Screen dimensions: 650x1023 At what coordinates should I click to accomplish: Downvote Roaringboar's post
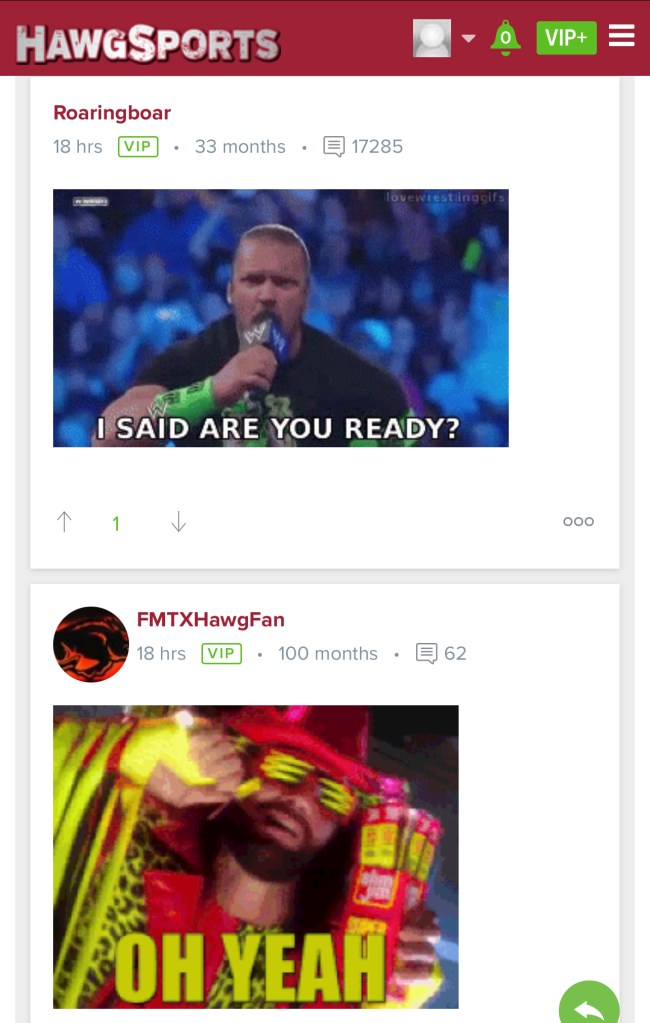[x=178, y=521]
